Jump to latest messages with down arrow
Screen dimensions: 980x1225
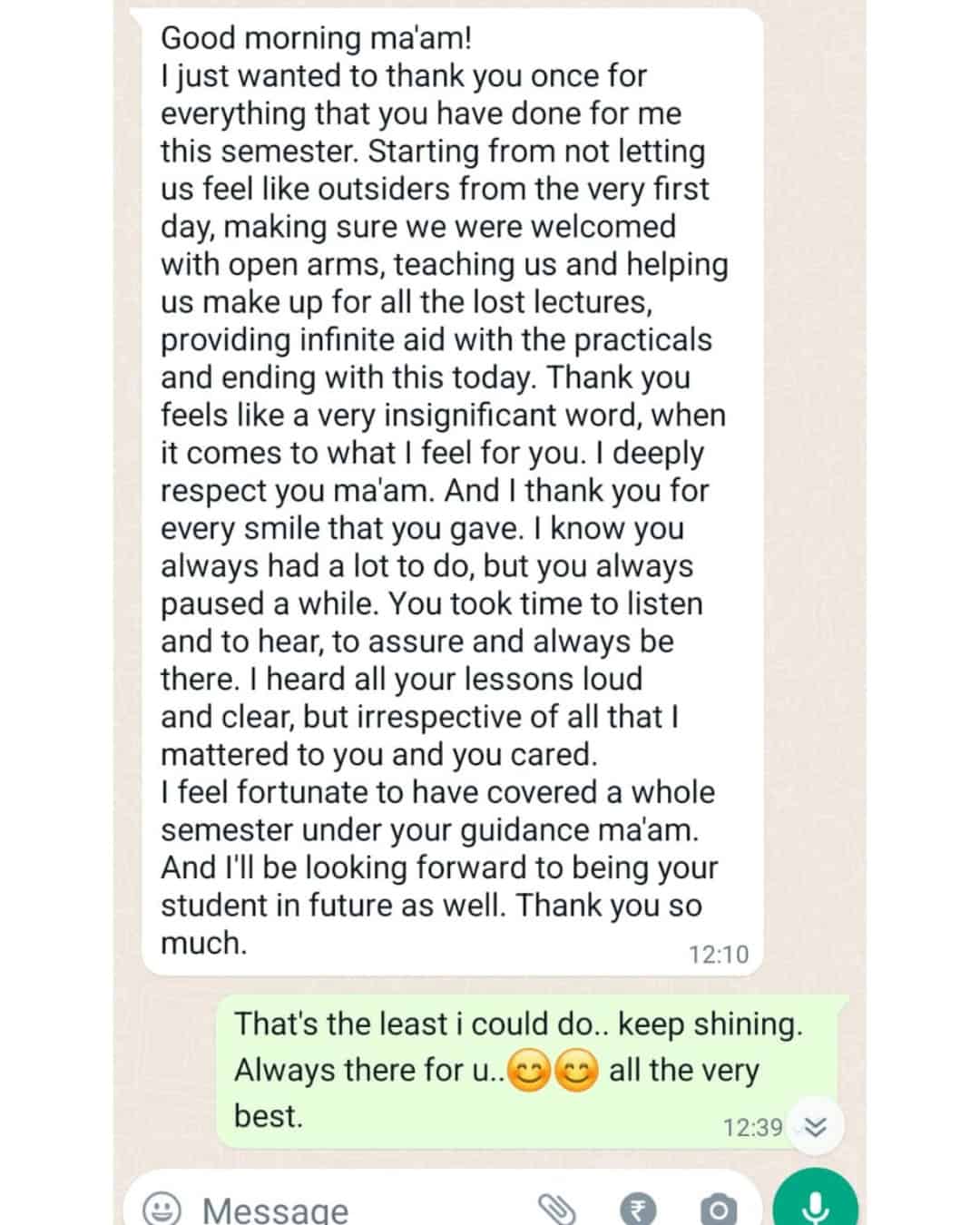816,1127
